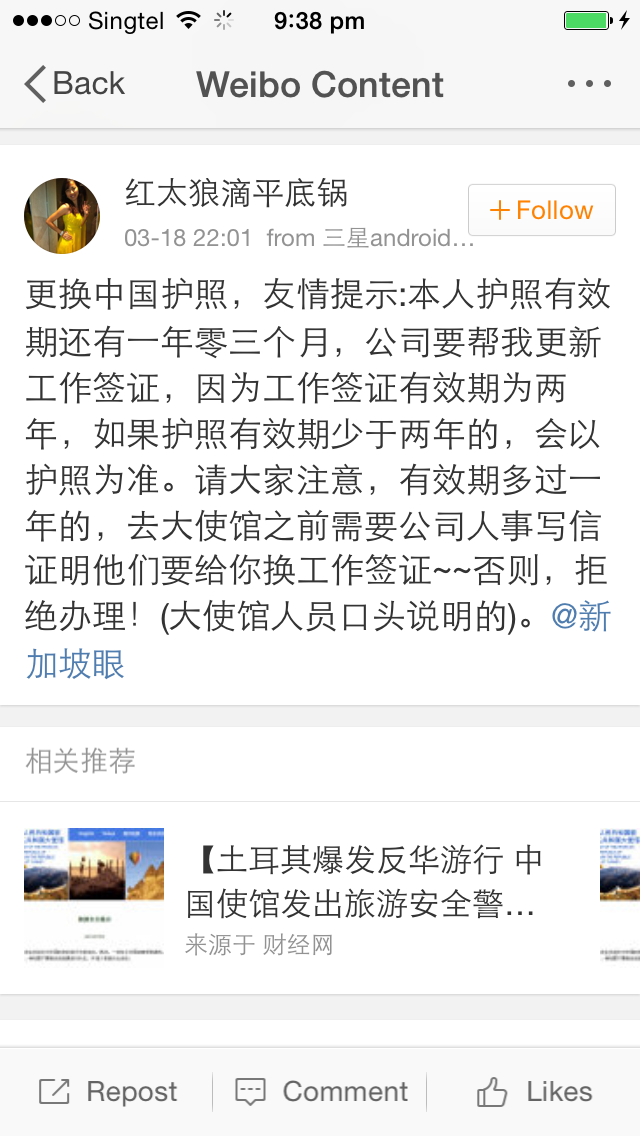Screen dimensions: 640x1136
Task: Repost this Weibo
Action: pyautogui.click(x=108, y=1091)
